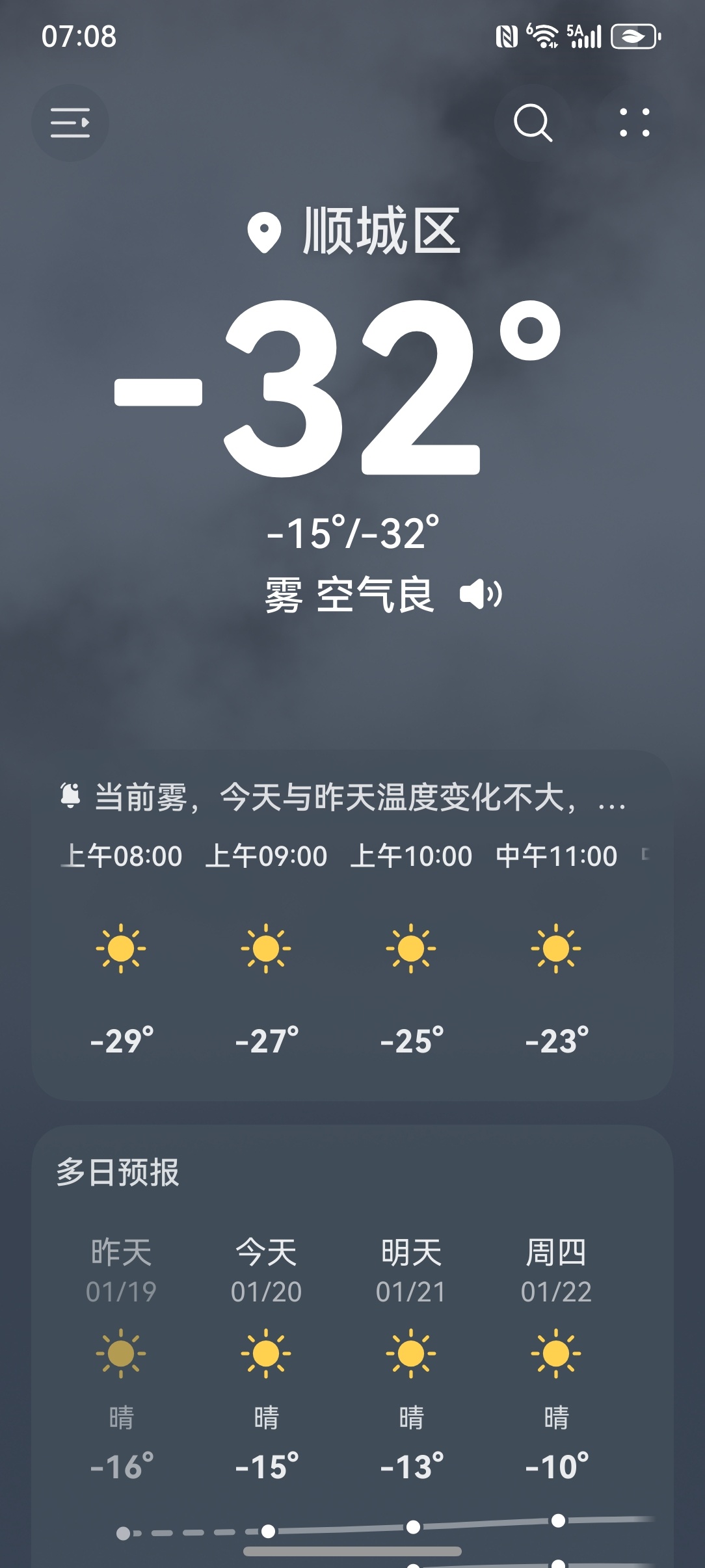The image size is (705, 1568).
Task: Open the city list menu icon
Action: point(70,123)
